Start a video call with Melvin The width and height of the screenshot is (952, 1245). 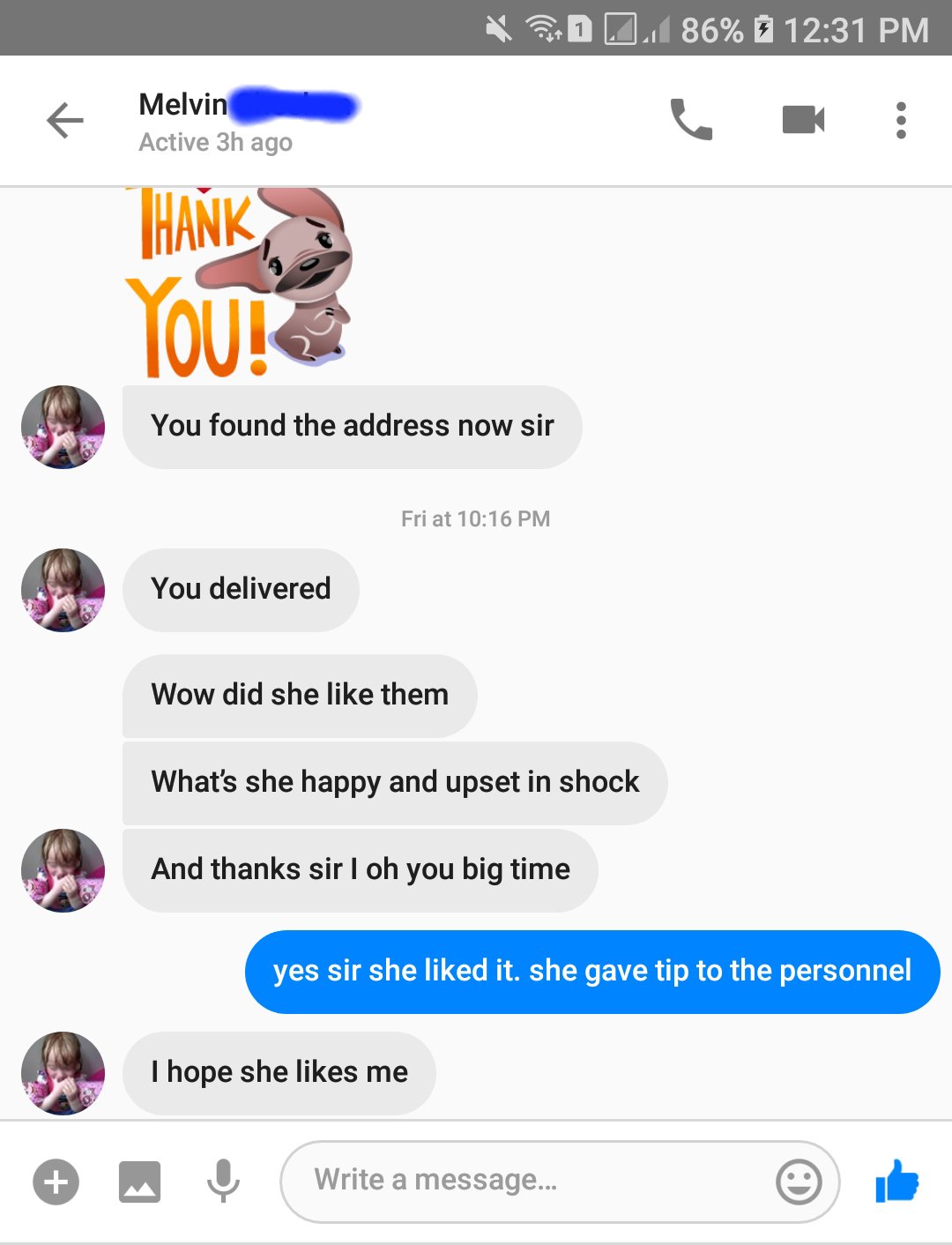803,120
